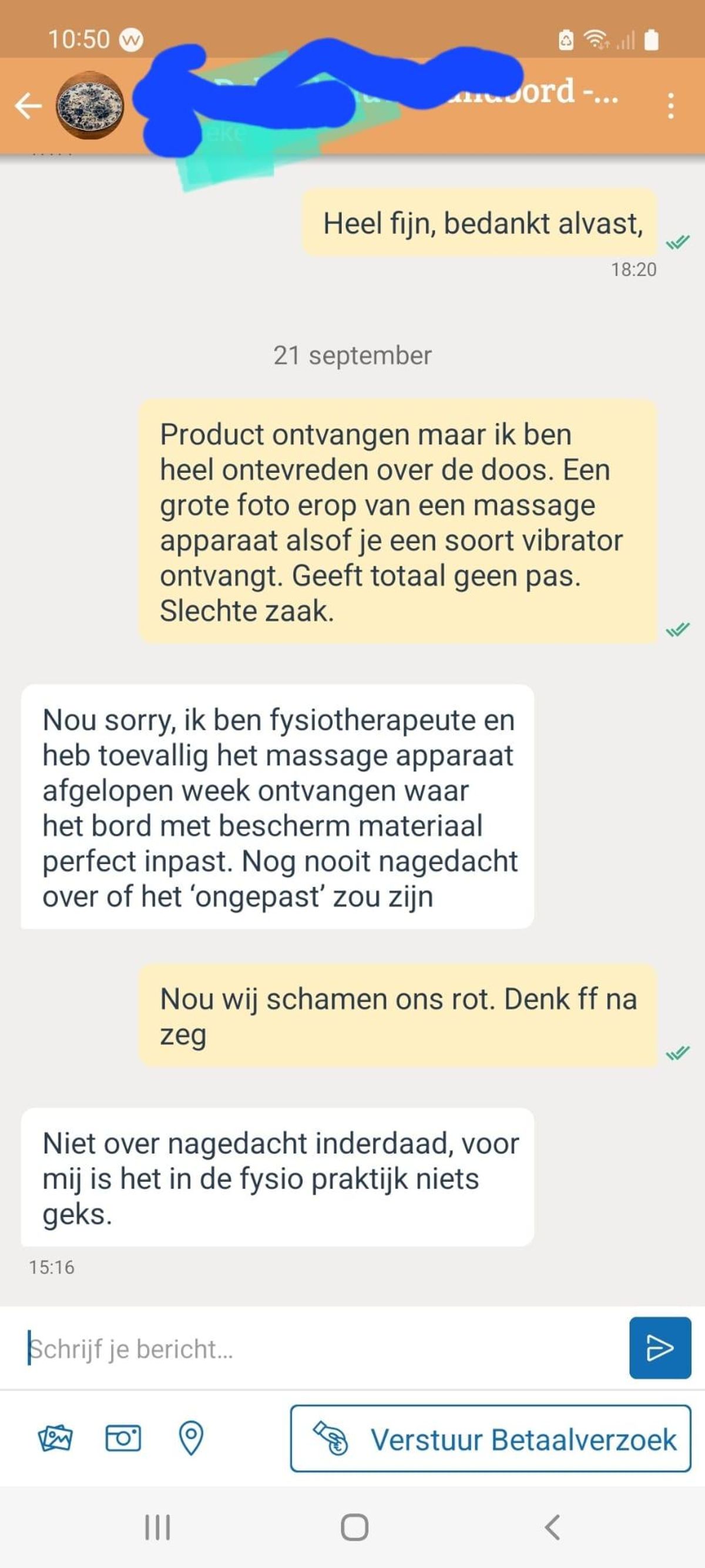The width and height of the screenshot is (705, 1568).
Task: Send the message with the arrow button
Action: click(659, 1348)
